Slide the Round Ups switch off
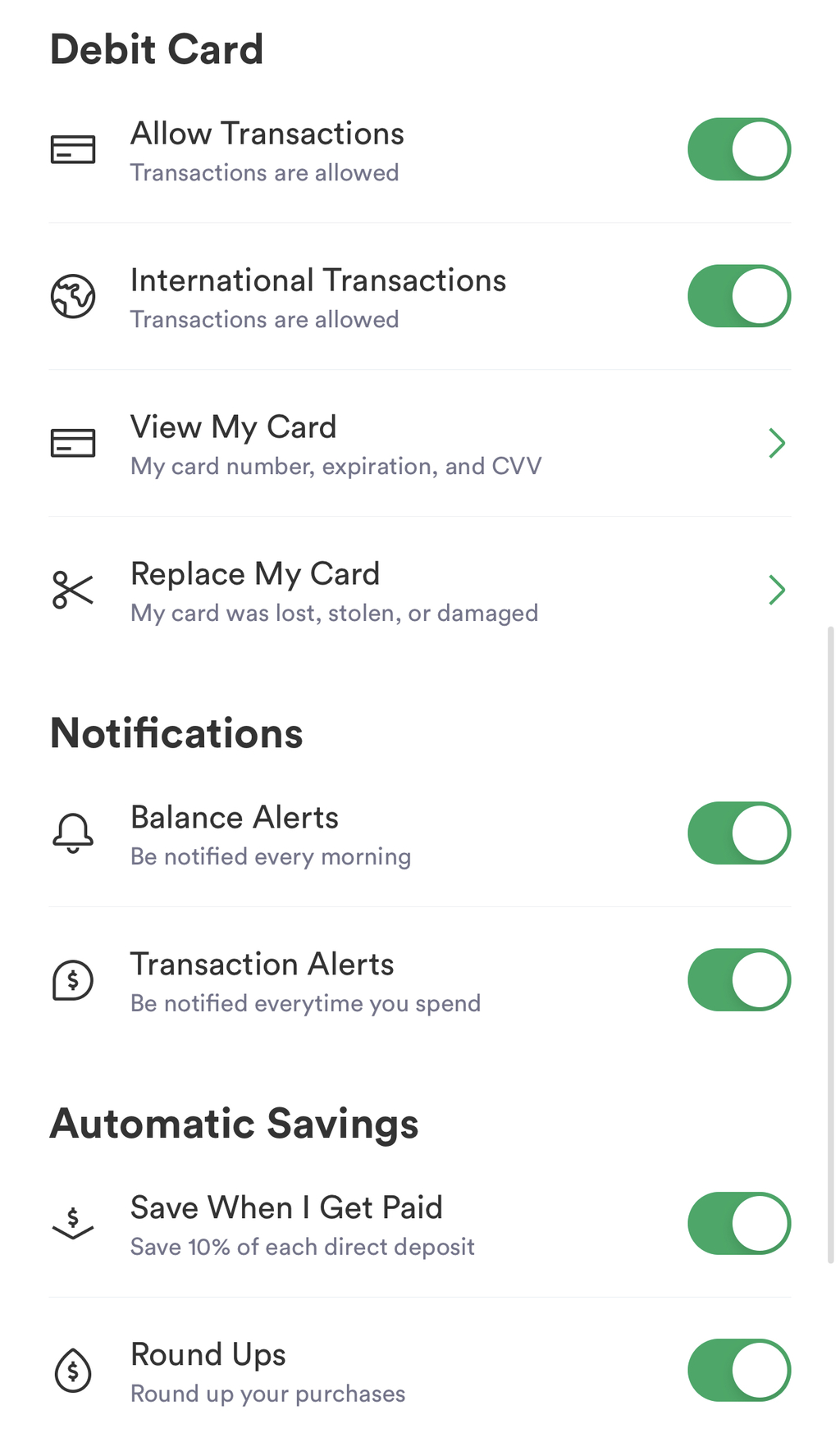 pyautogui.click(x=739, y=1371)
